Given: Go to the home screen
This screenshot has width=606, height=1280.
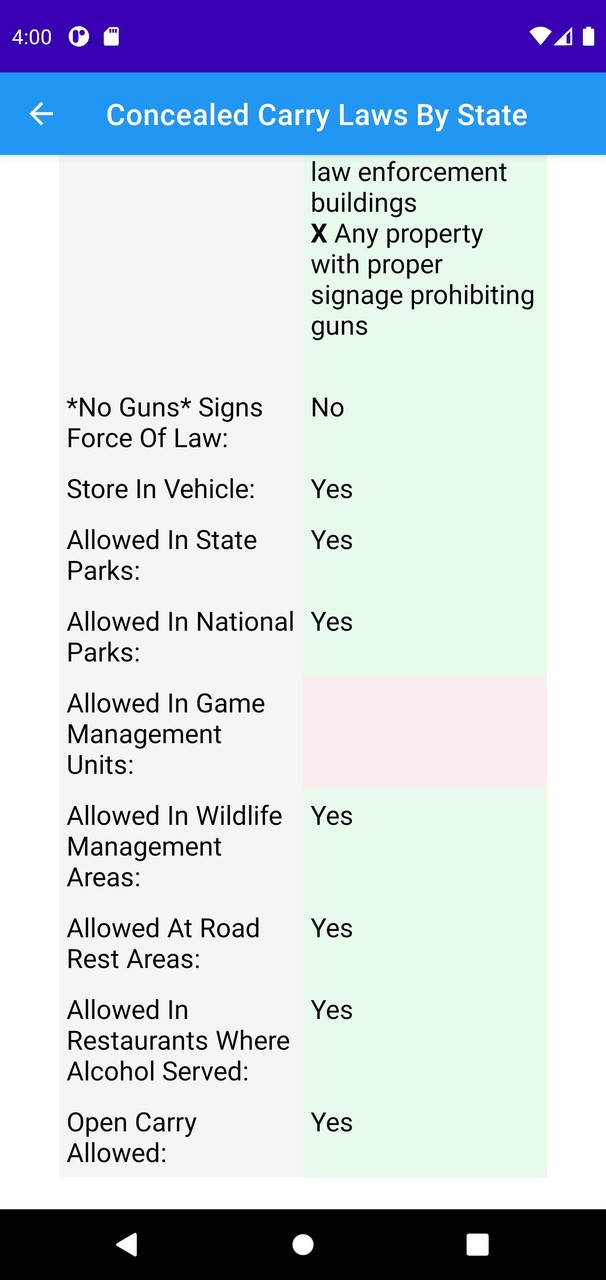Looking at the screenshot, I should [x=303, y=1244].
